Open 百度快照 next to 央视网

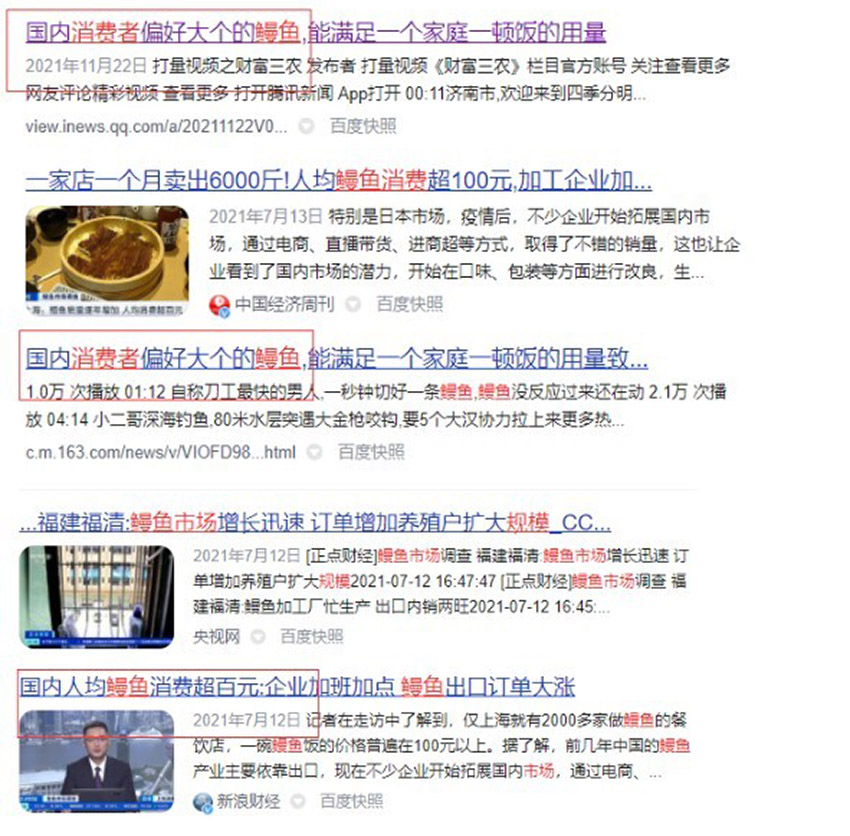coord(312,636)
